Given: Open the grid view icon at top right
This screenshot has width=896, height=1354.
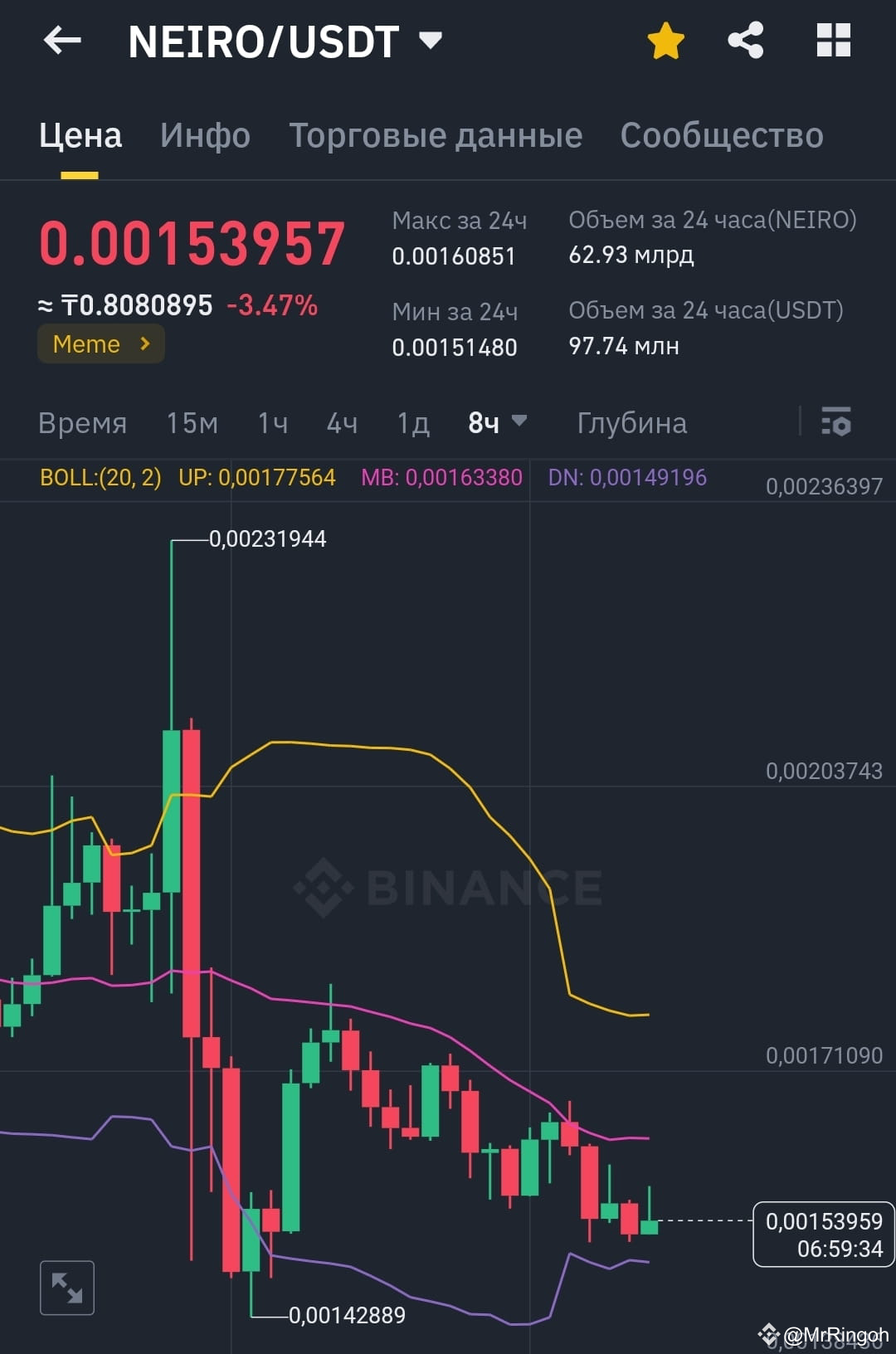Looking at the screenshot, I should pos(832,38).
